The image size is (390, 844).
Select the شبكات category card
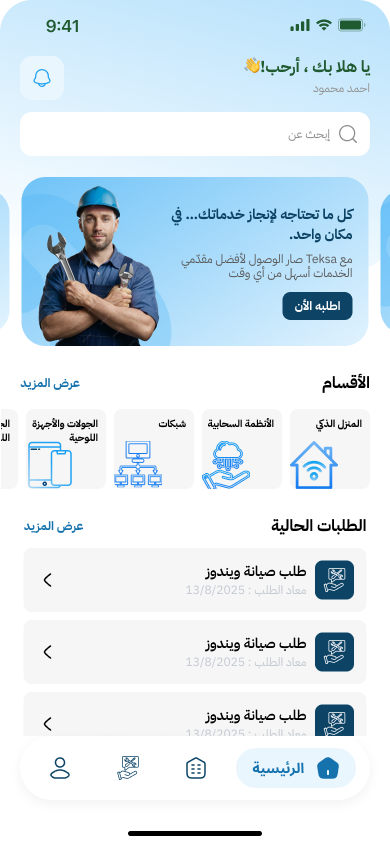pyautogui.click(x=154, y=449)
